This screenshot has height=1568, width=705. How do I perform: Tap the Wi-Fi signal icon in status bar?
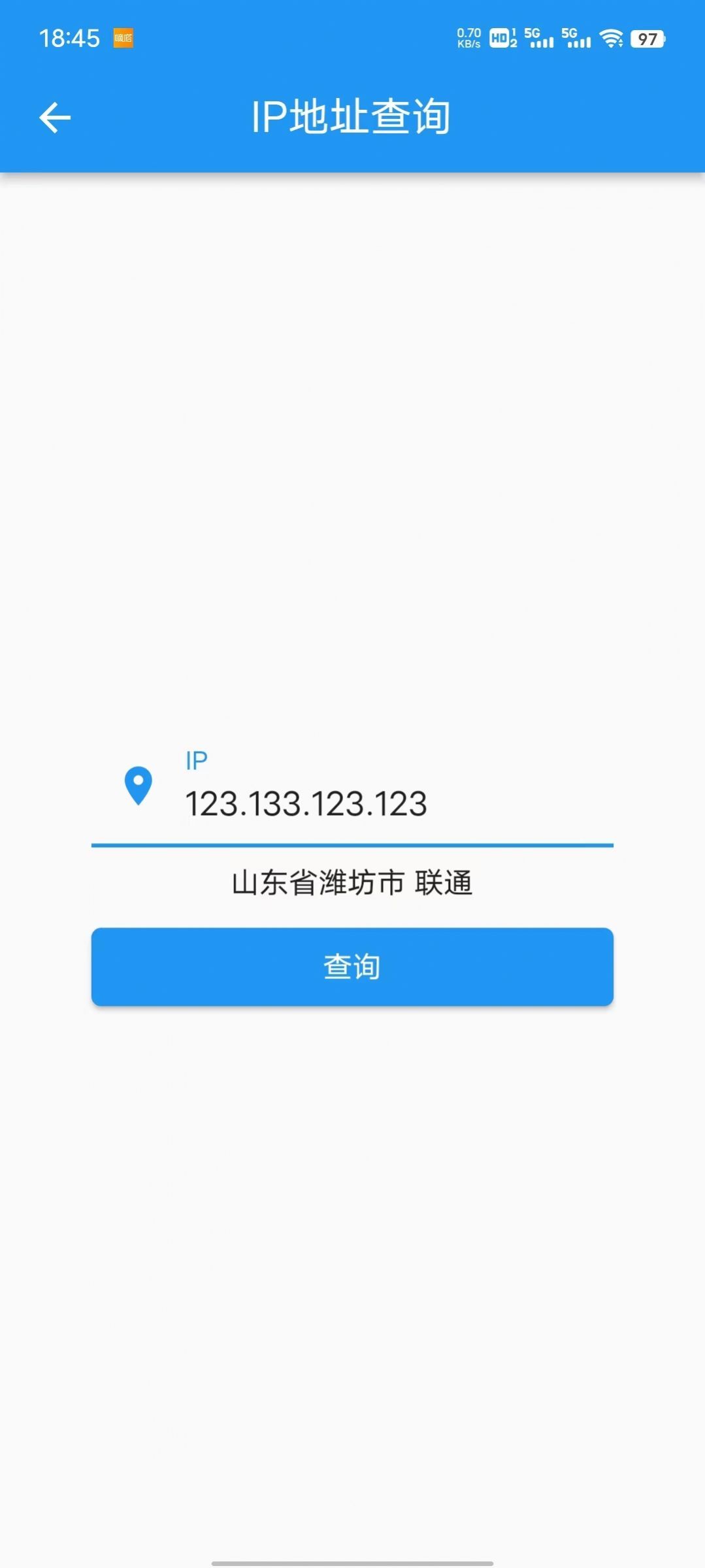pos(611,38)
